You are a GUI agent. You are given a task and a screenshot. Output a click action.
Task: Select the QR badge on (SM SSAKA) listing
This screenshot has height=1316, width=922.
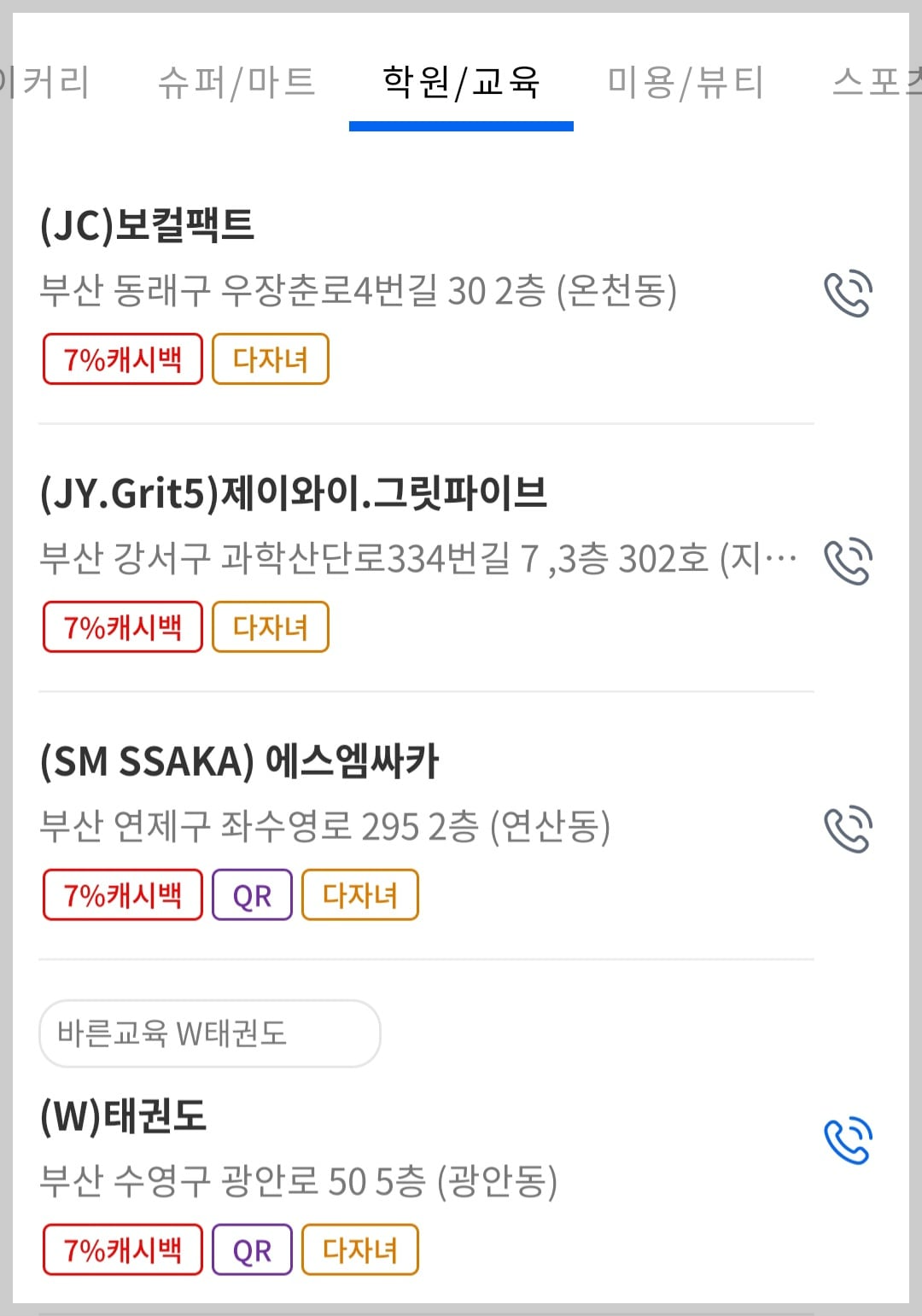click(252, 894)
